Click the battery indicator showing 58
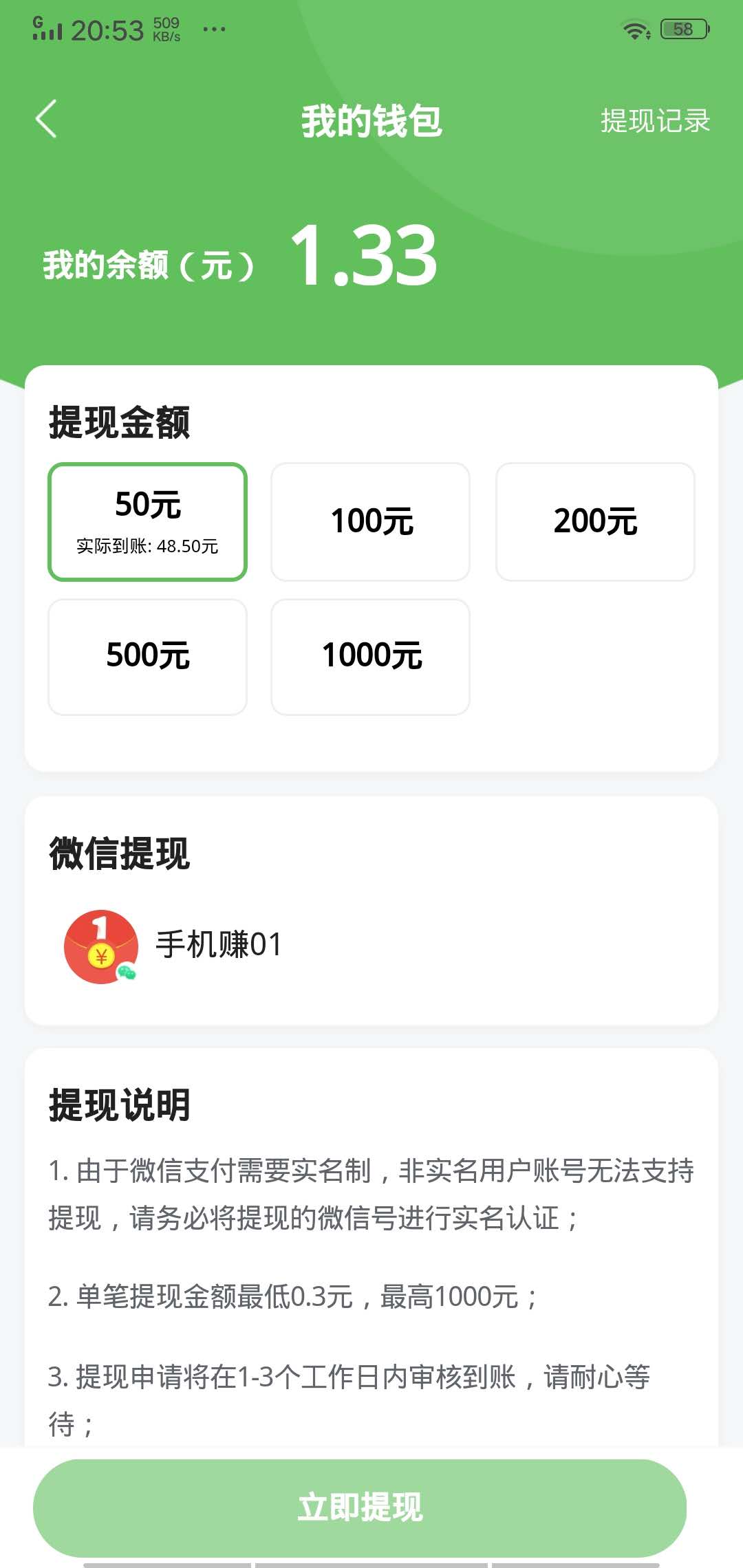The width and height of the screenshot is (743, 1568). (682, 29)
